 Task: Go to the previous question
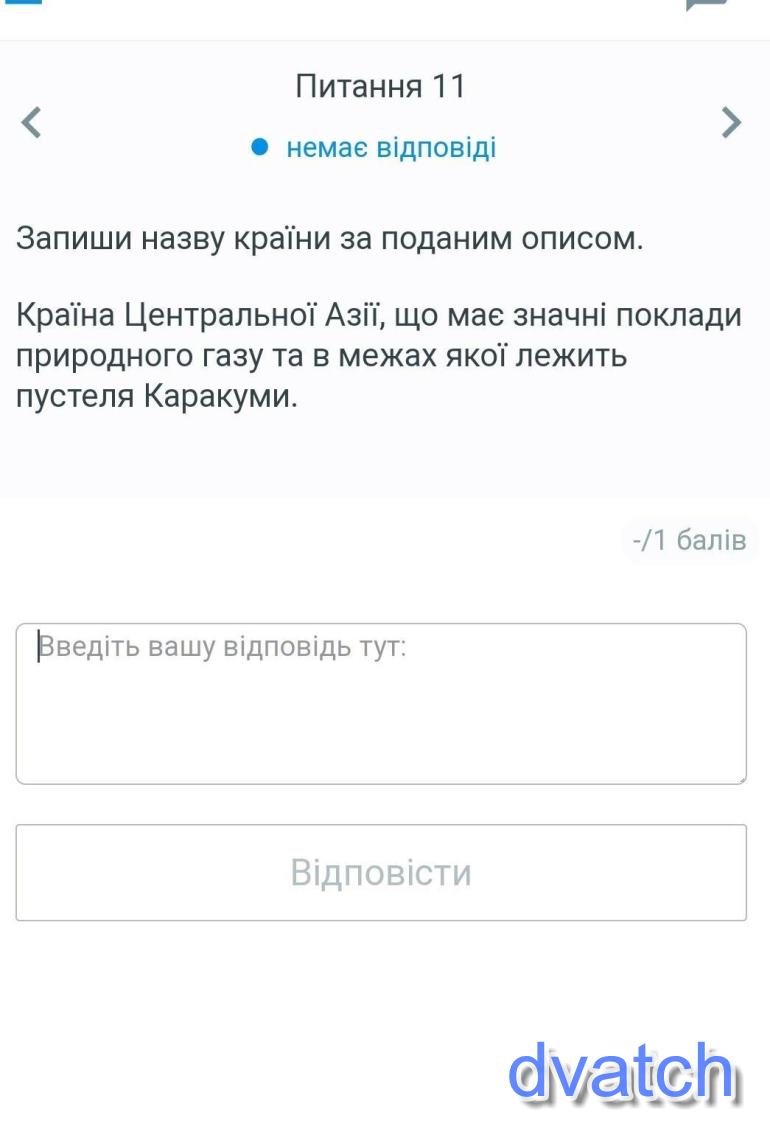[32, 123]
